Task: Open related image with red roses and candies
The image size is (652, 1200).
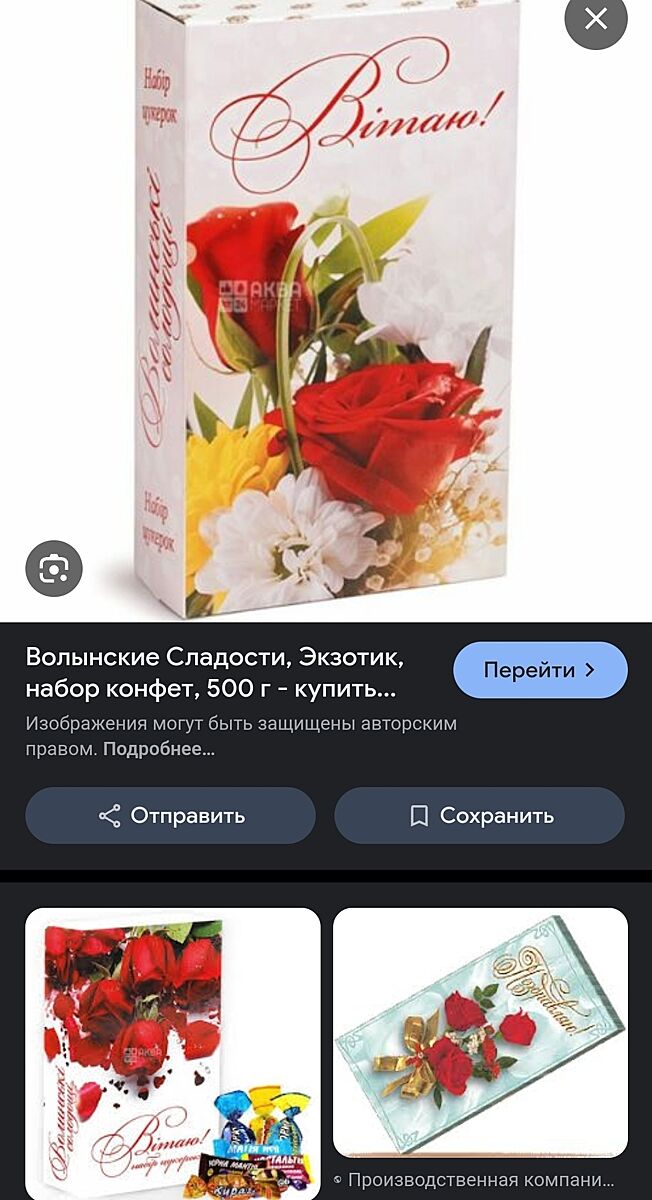Action: 172,1050
